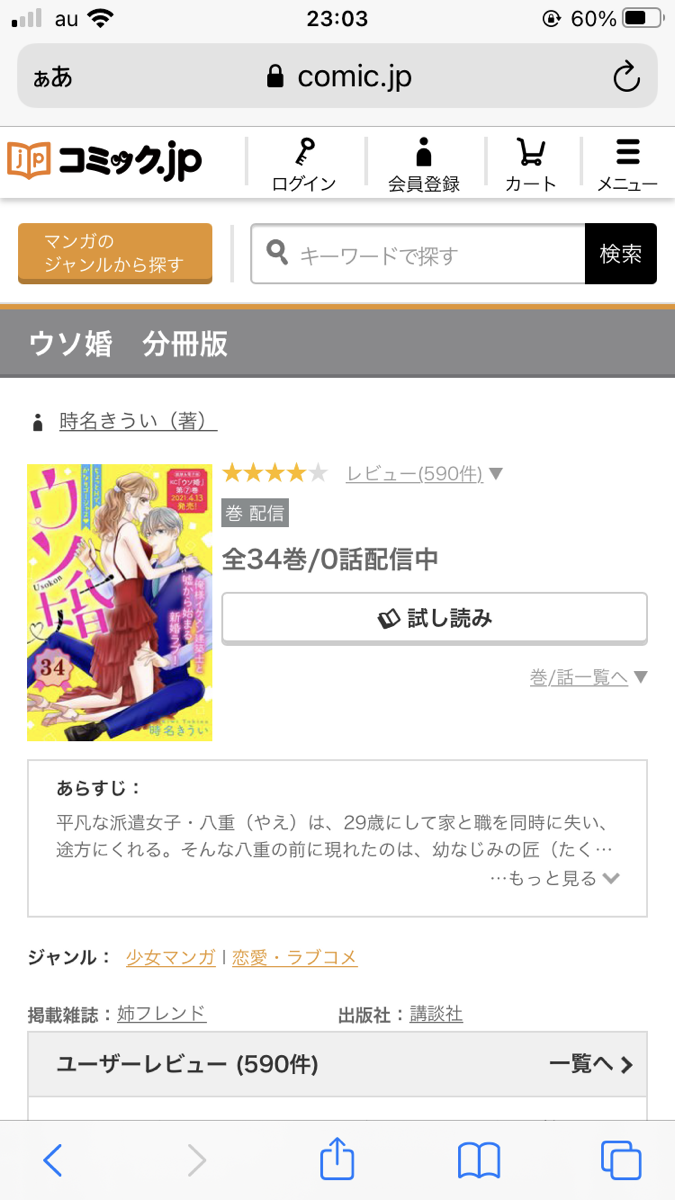
Task: Tap the black 検索 search button
Action: coord(620,254)
